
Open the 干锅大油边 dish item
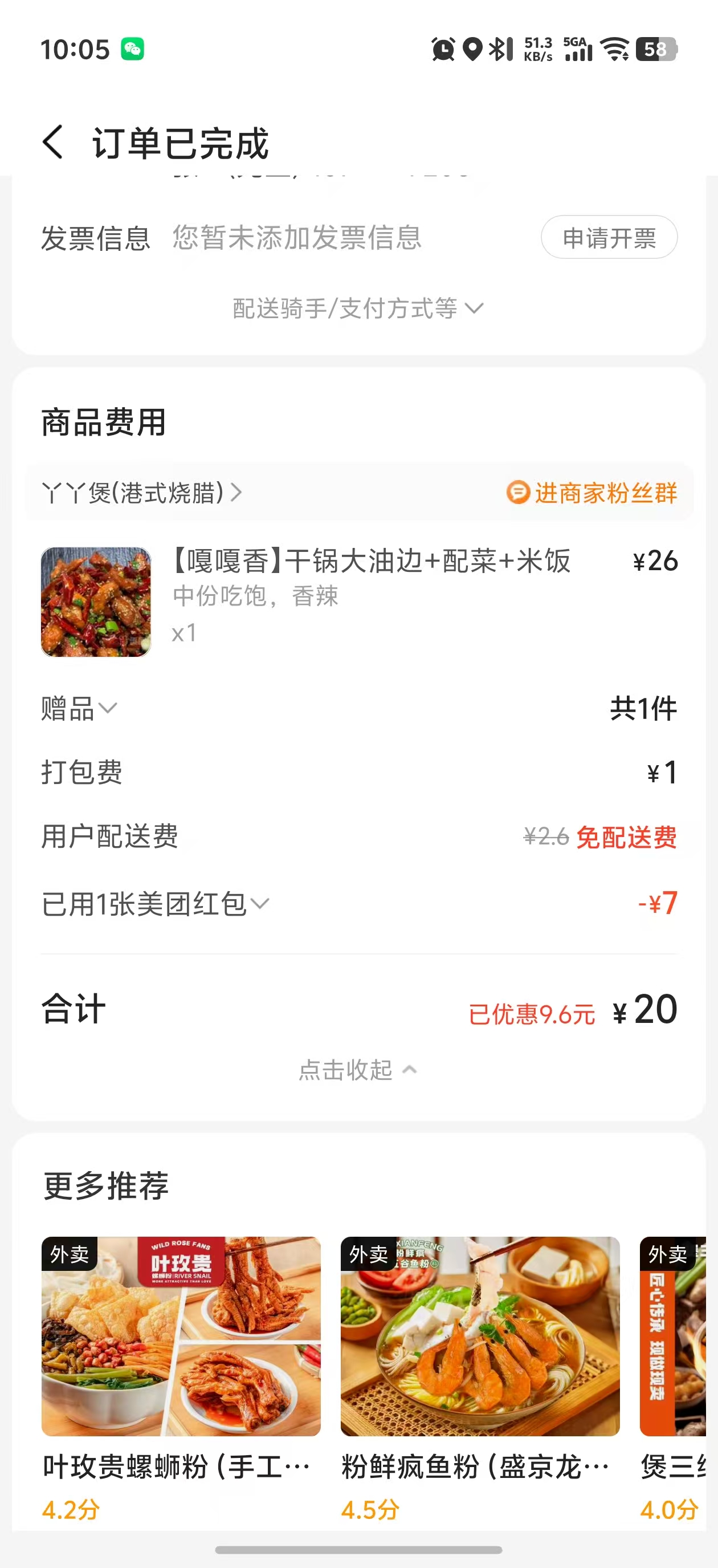371,560
